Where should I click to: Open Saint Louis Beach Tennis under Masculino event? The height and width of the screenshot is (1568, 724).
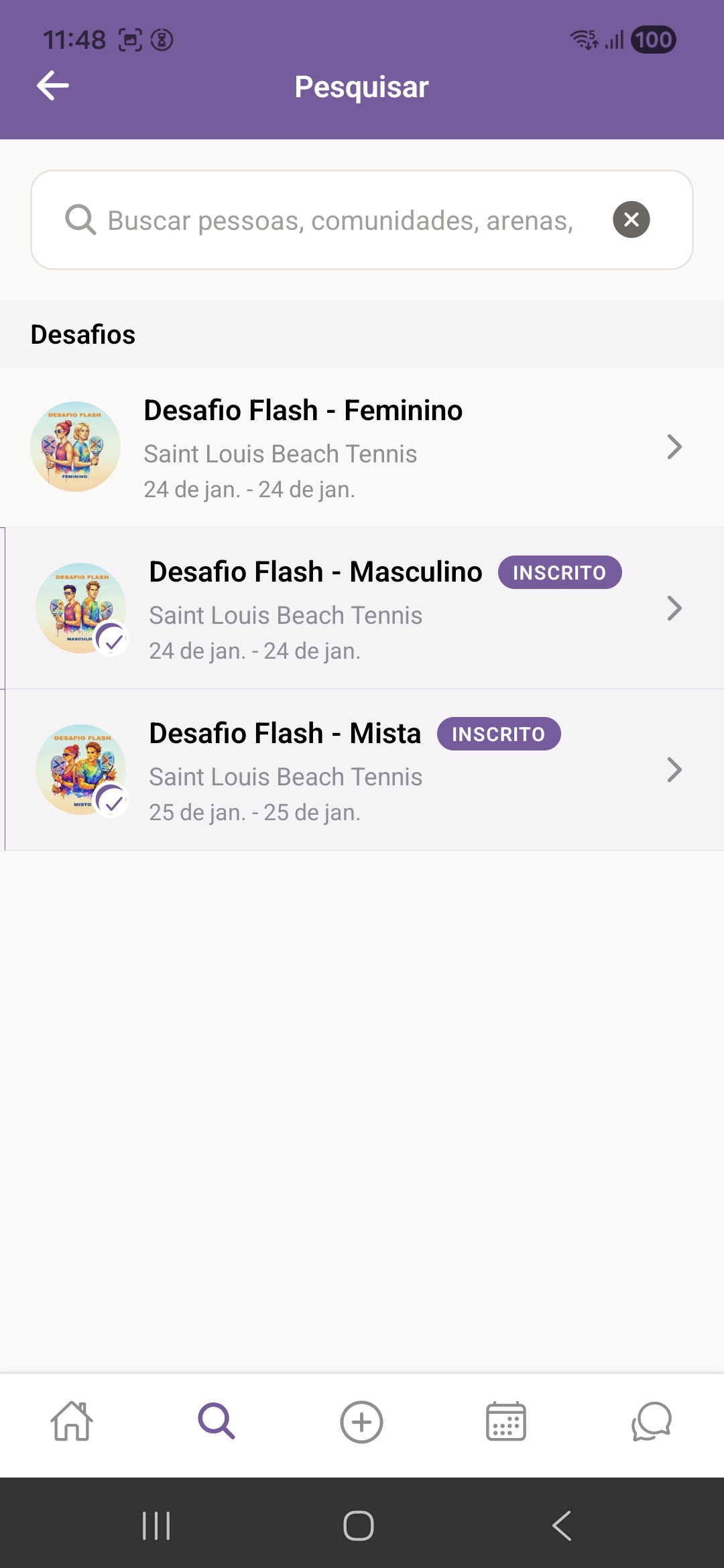click(x=284, y=615)
